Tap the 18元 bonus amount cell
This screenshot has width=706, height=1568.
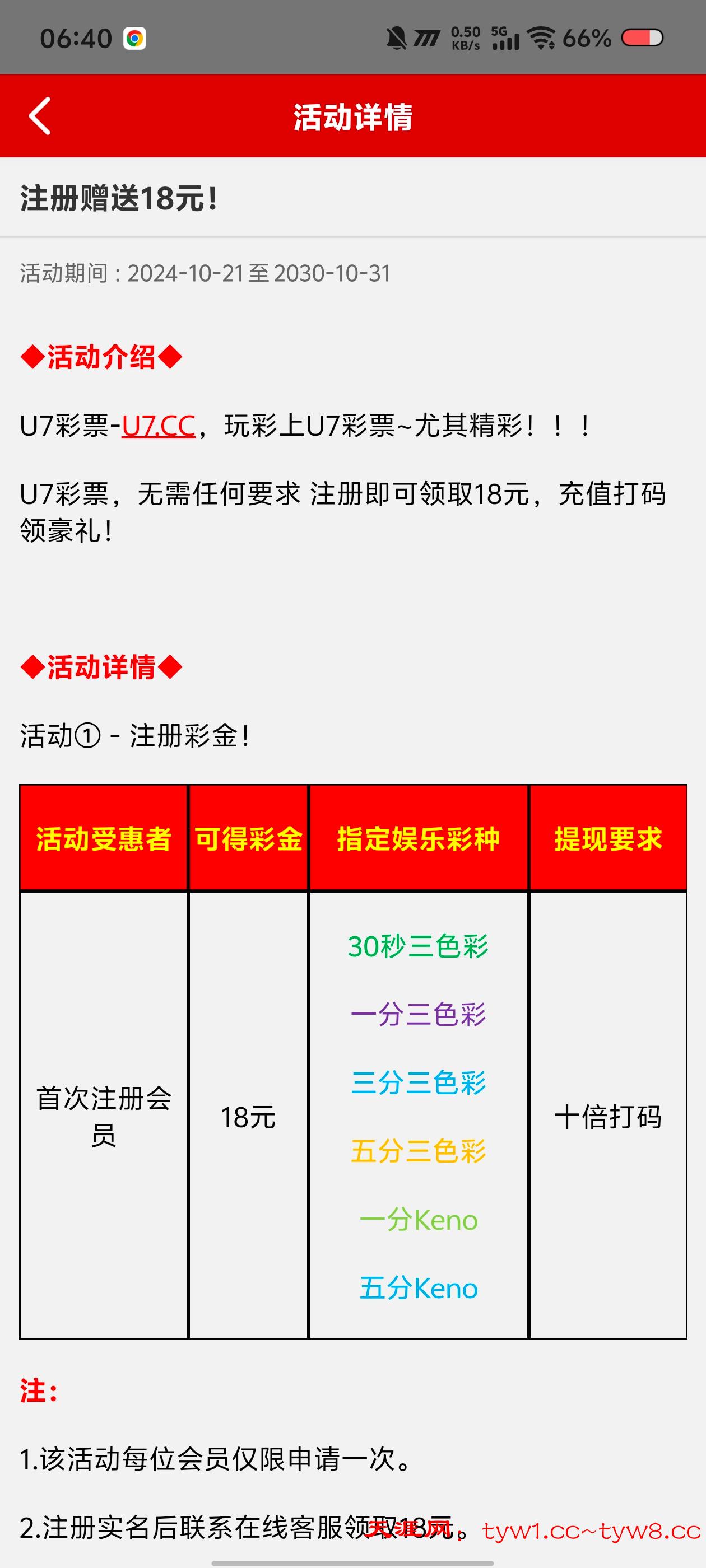tap(248, 1117)
